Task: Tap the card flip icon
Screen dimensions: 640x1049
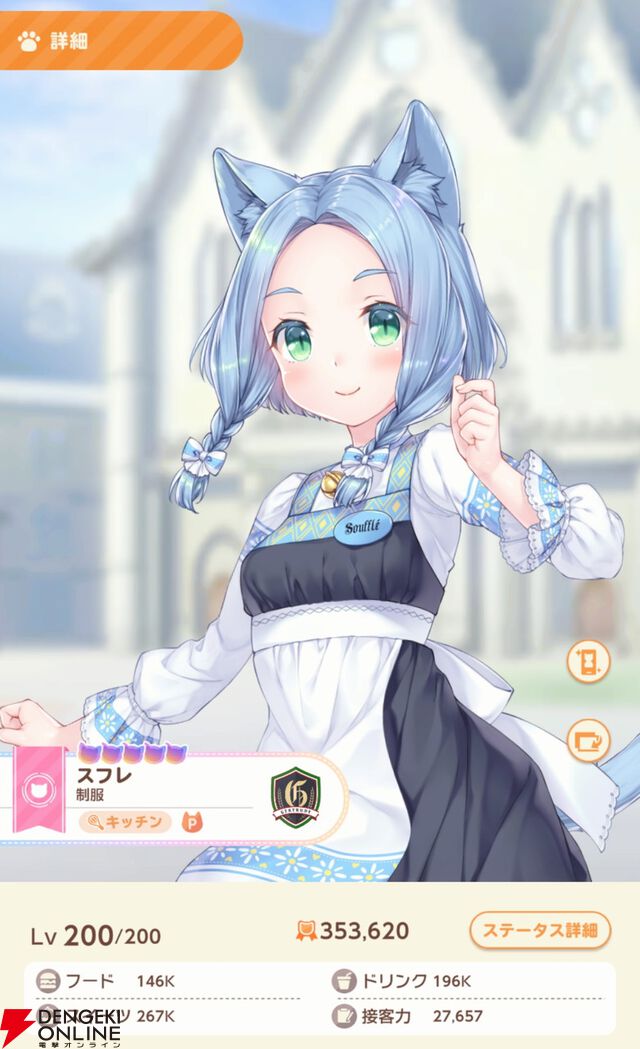Action: coord(587,742)
